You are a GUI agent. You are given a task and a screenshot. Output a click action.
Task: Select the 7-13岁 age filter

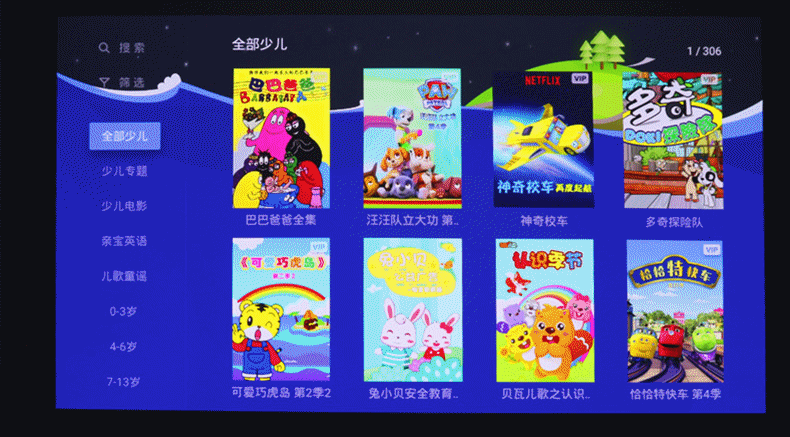124,381
